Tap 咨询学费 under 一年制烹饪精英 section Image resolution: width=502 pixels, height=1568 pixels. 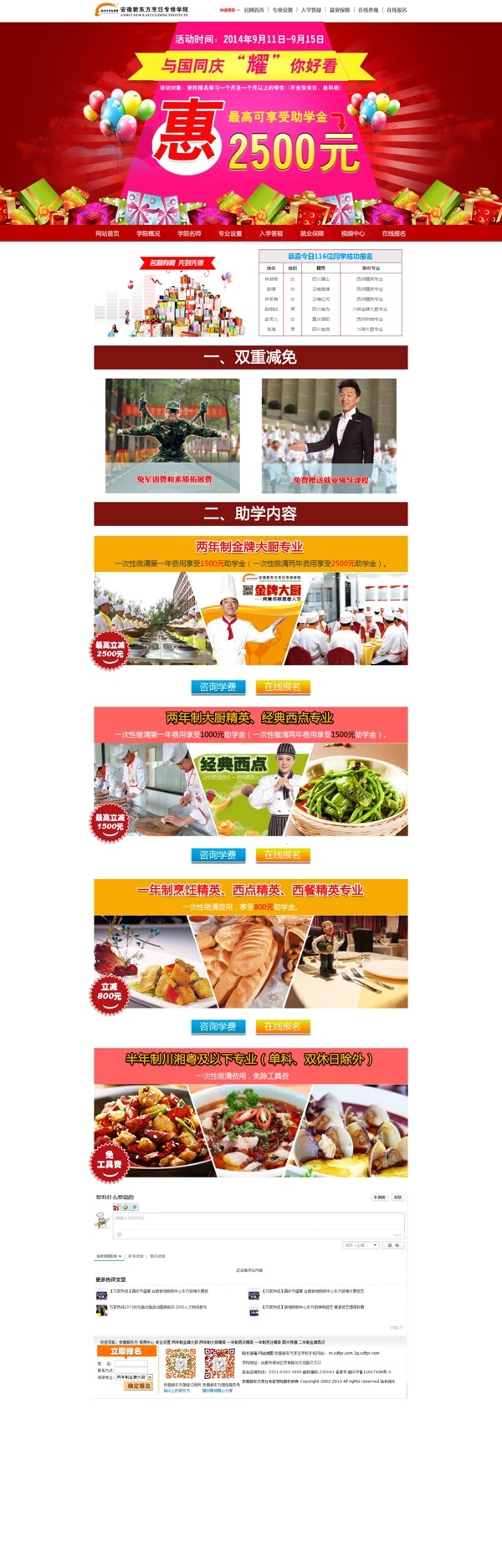218,1026
